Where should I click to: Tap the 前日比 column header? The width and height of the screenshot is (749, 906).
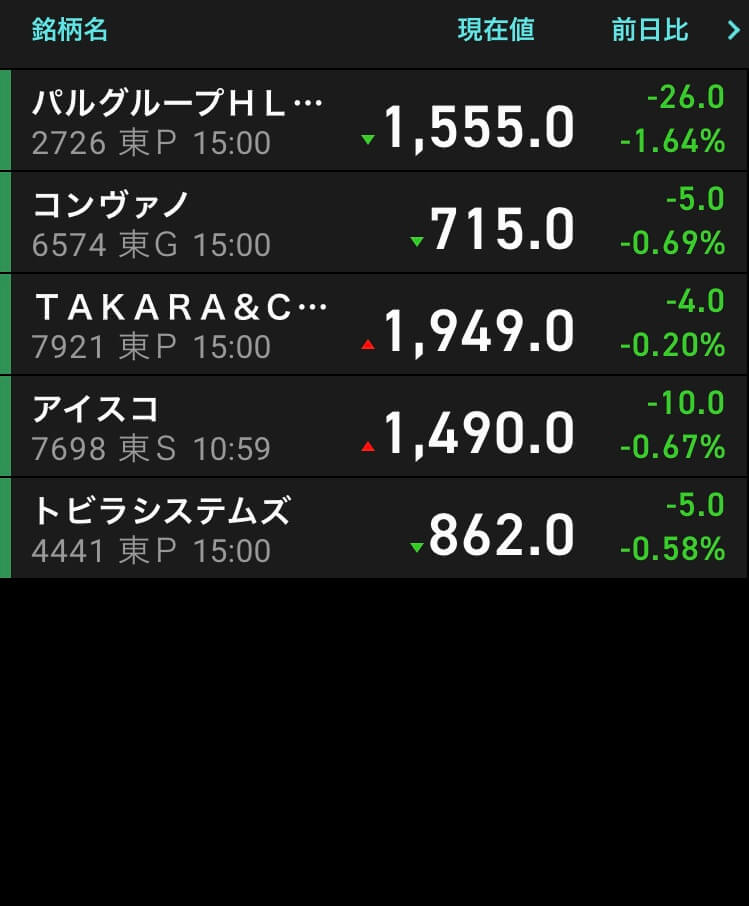tap(650, 31)
